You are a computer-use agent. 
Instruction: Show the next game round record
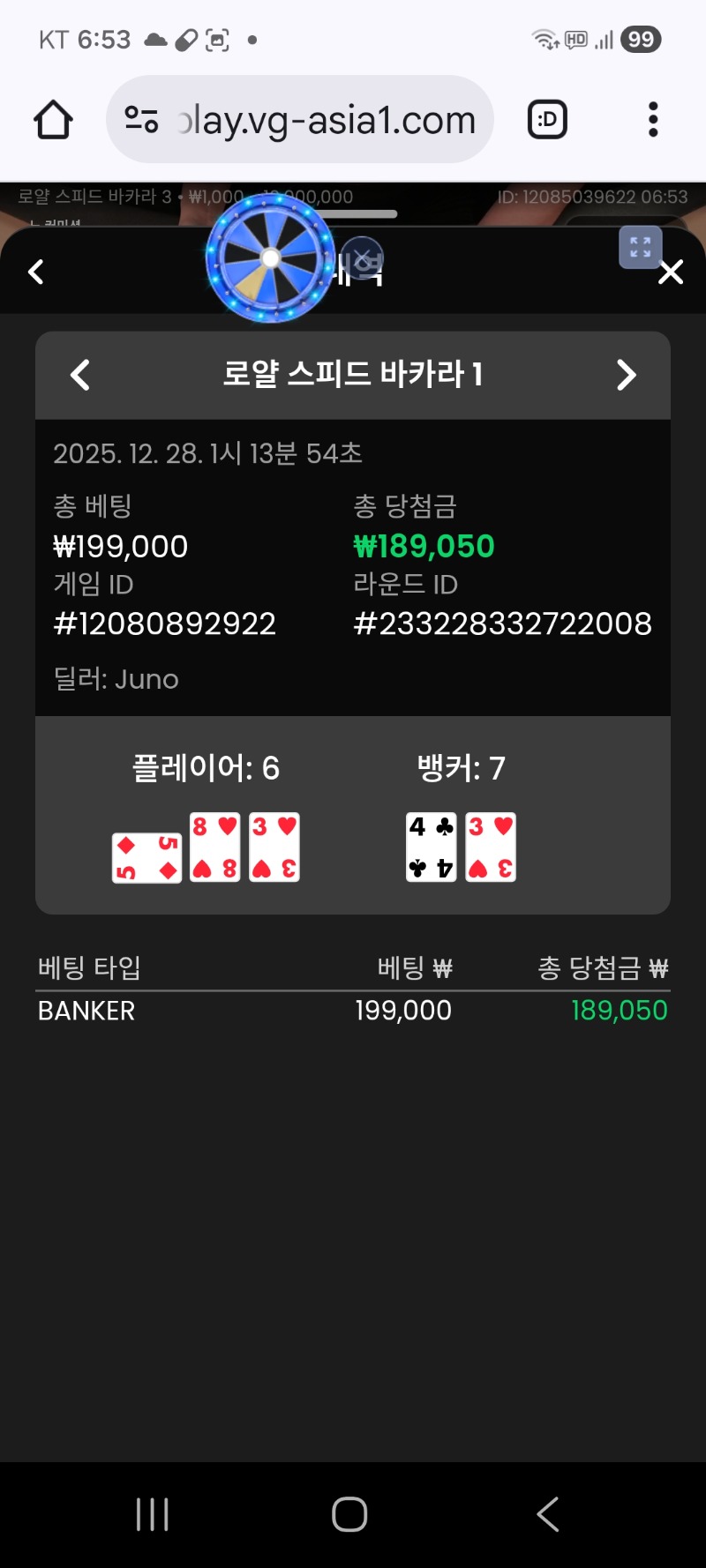pyautogui.click(x=626, y=375)
